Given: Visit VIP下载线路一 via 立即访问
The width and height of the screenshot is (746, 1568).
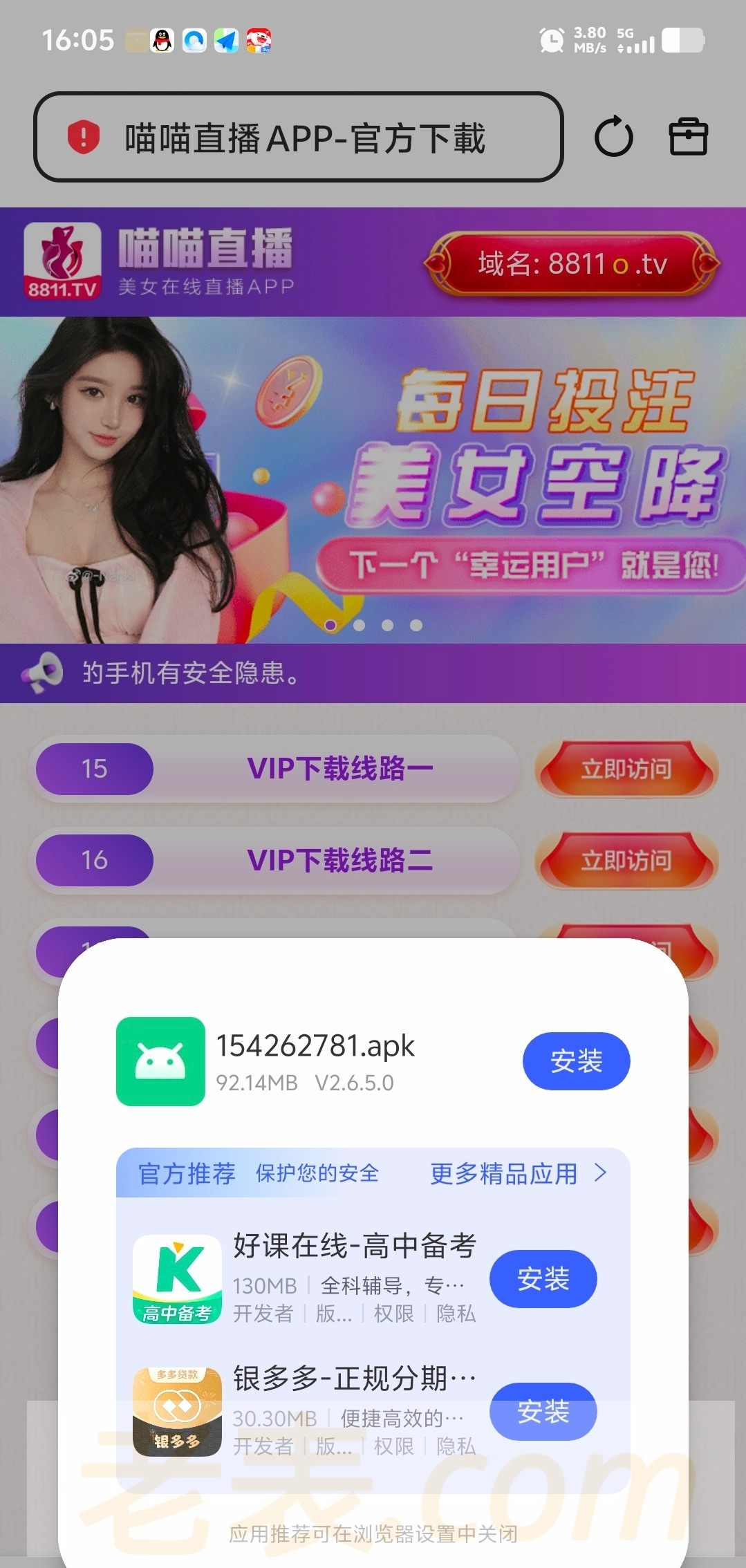Looking at the screenshot, I should [x=626, y=769].
